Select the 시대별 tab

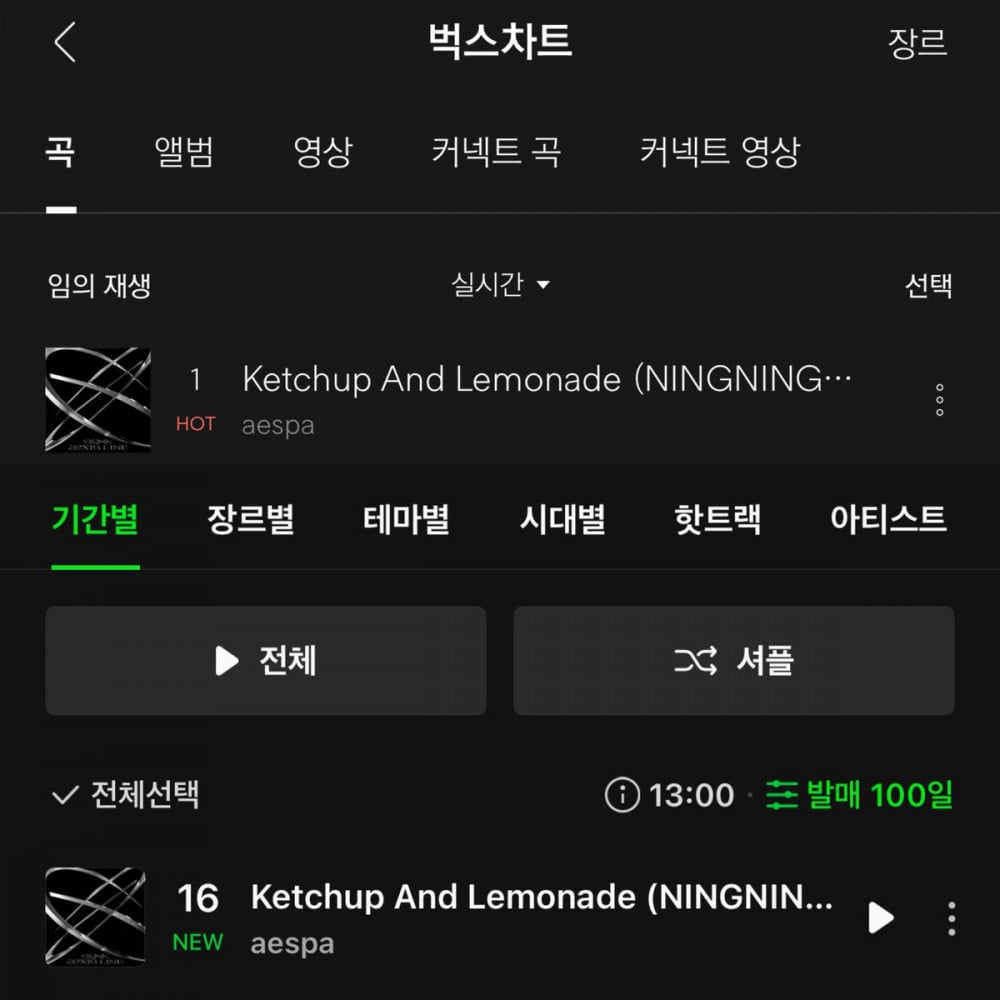click(x=562, y=520)
